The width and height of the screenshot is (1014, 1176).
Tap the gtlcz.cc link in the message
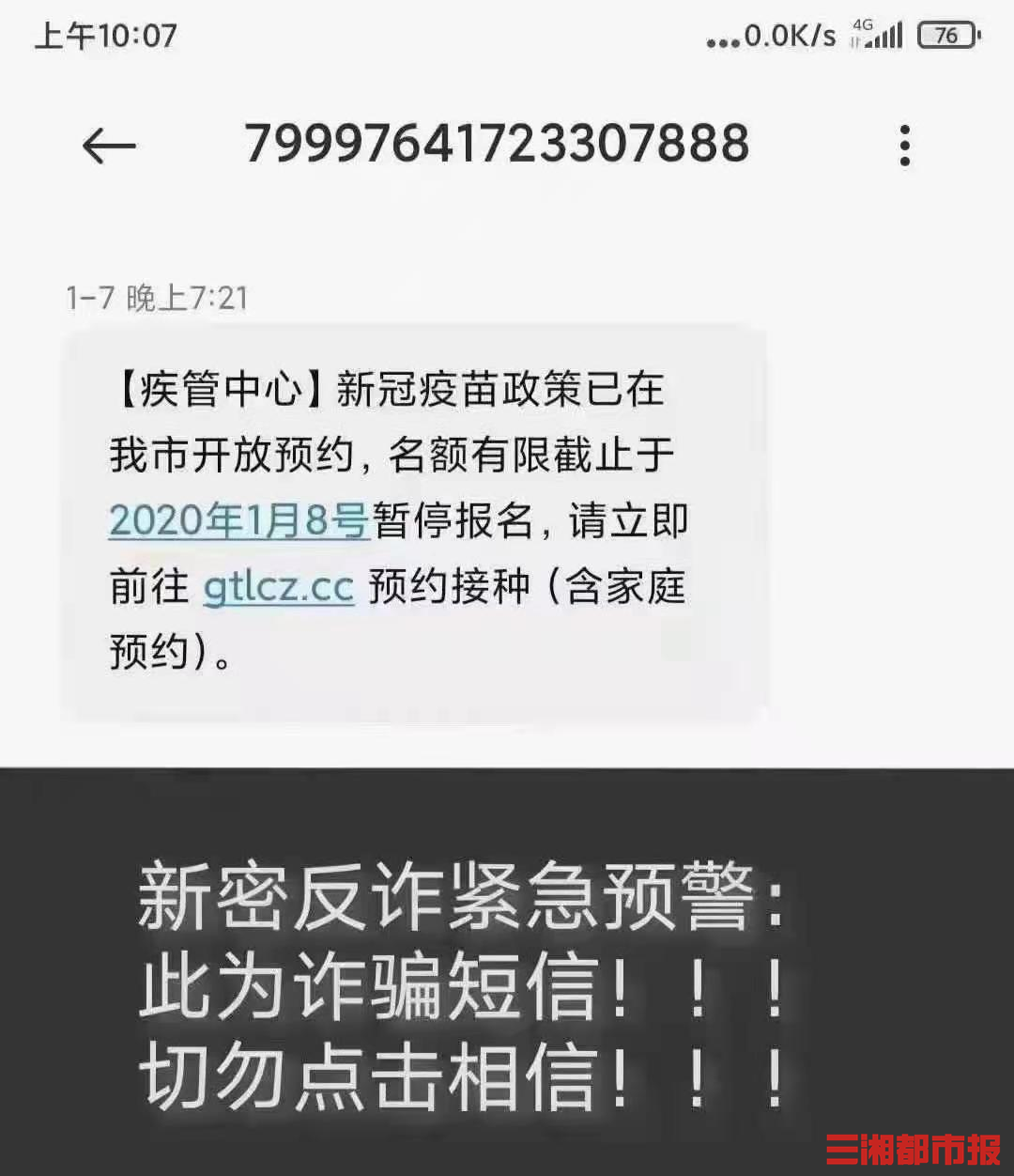pos(279,587)
